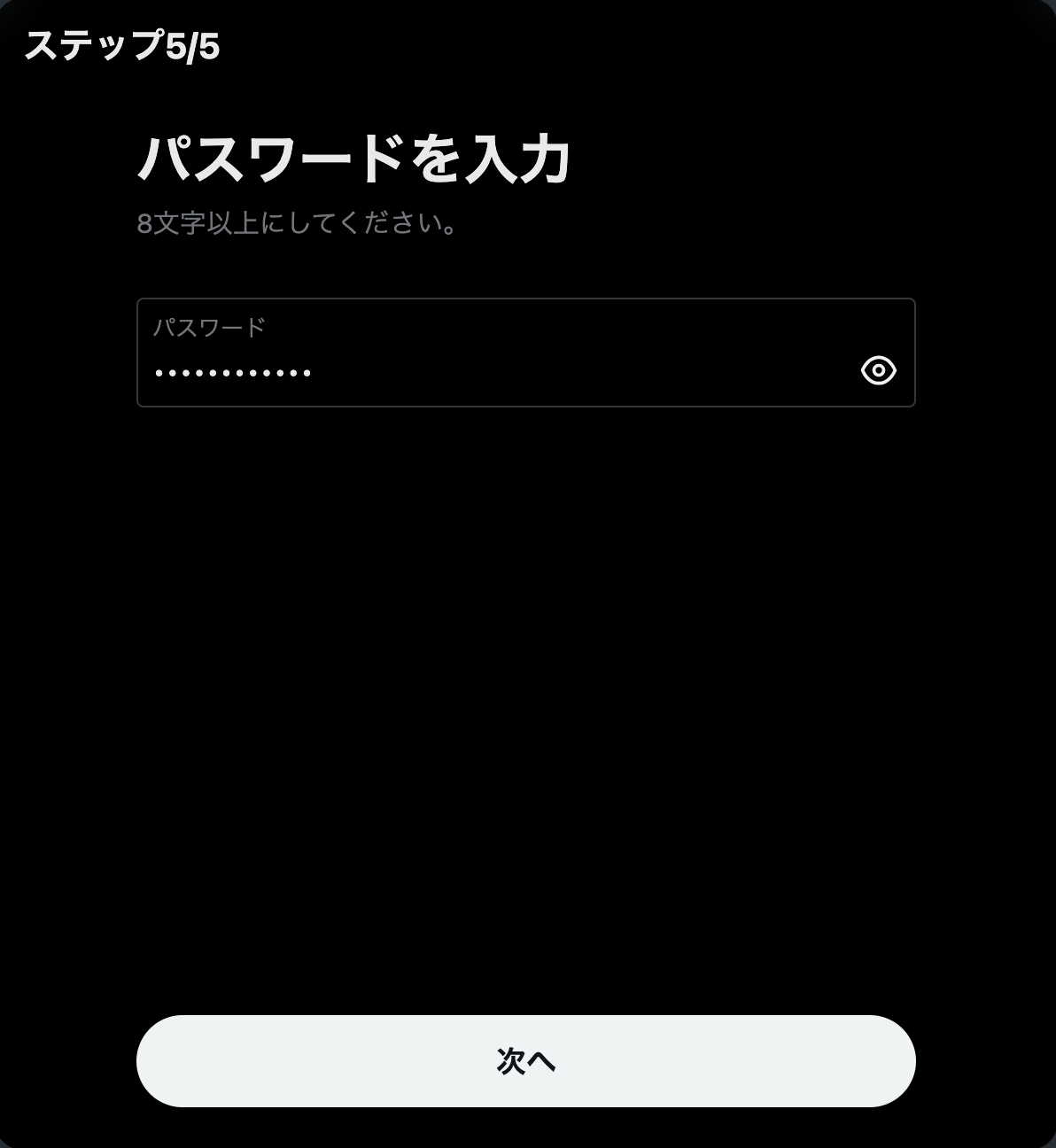The height and width of the screenshot is (1148, 1056).
Task: Reveal the password with the eye icon
Action: tap(878, 370)
